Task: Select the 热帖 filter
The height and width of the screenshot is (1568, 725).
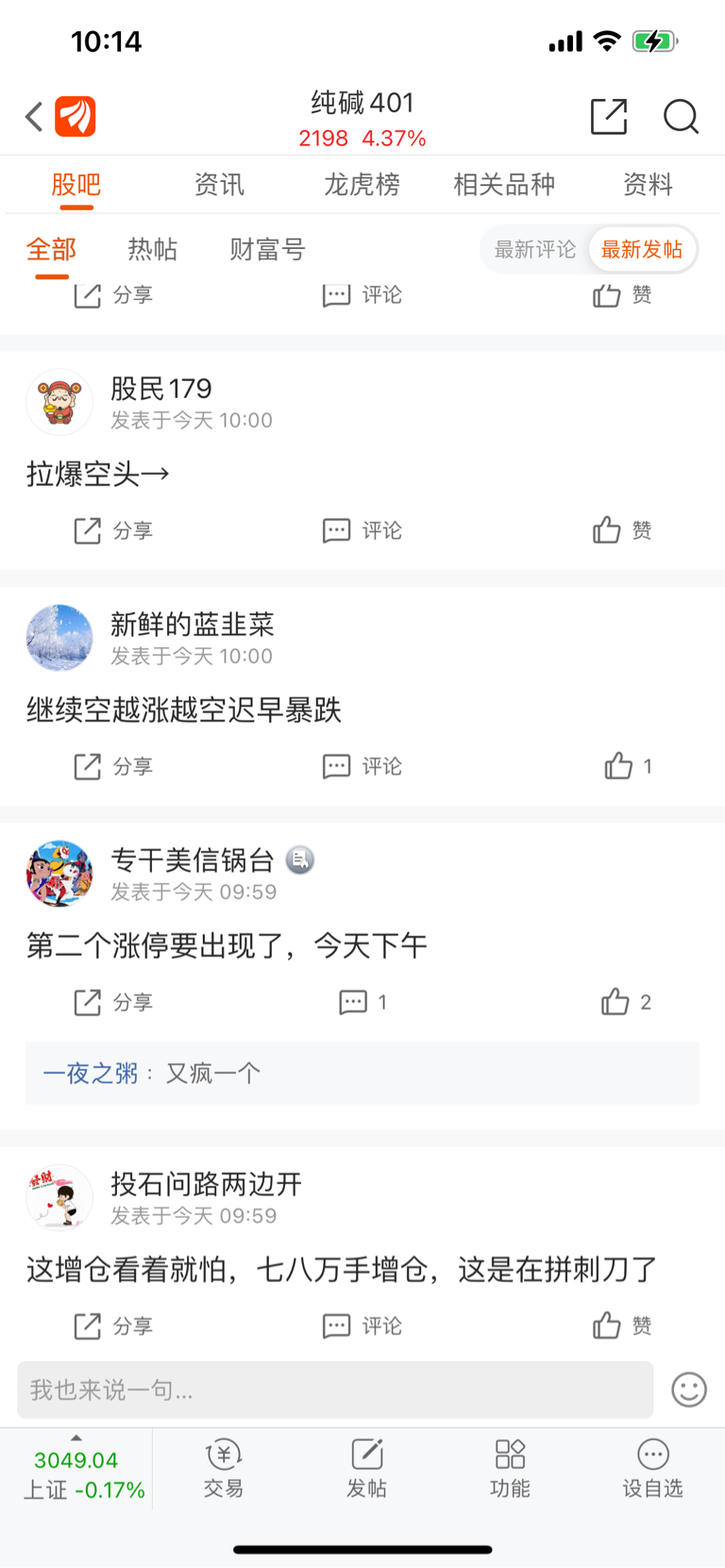Action: [x=153, y=249]
